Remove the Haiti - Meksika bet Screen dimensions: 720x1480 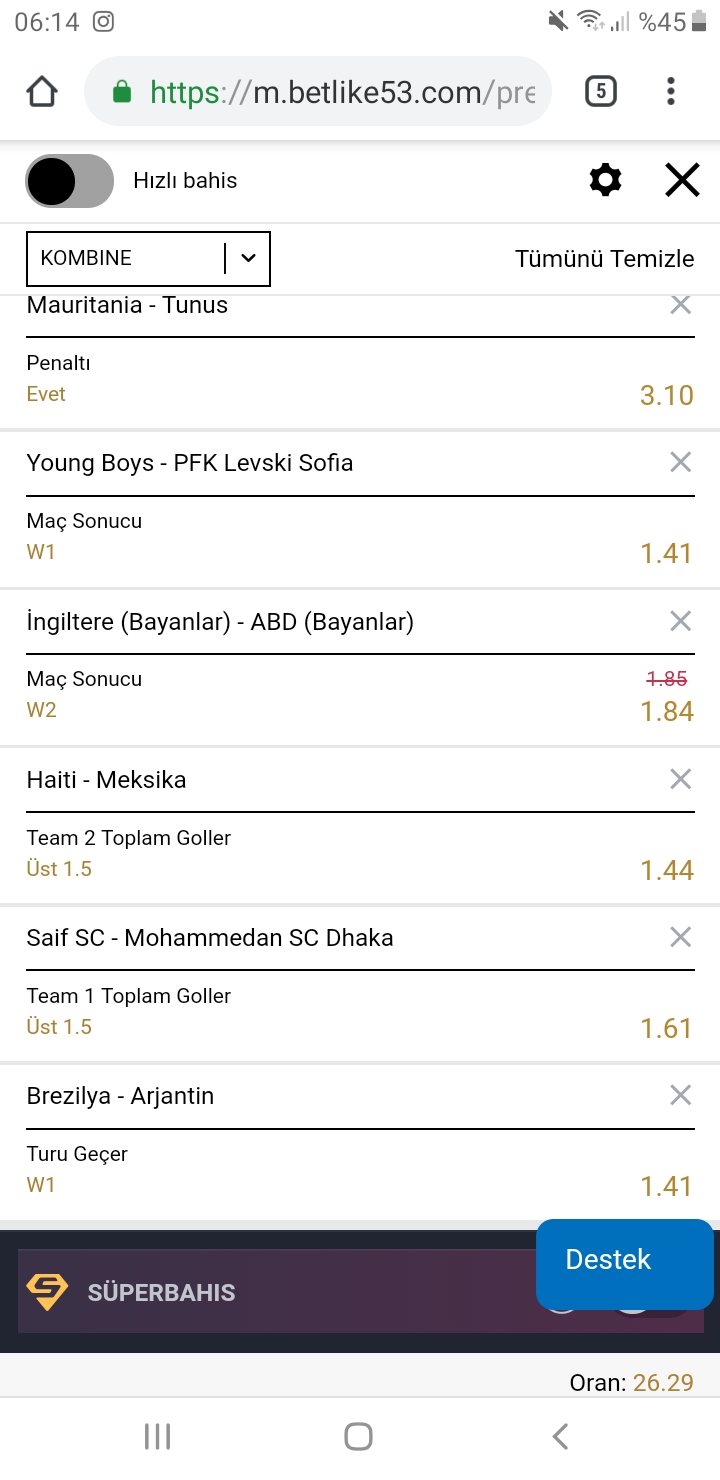(680, 779)
